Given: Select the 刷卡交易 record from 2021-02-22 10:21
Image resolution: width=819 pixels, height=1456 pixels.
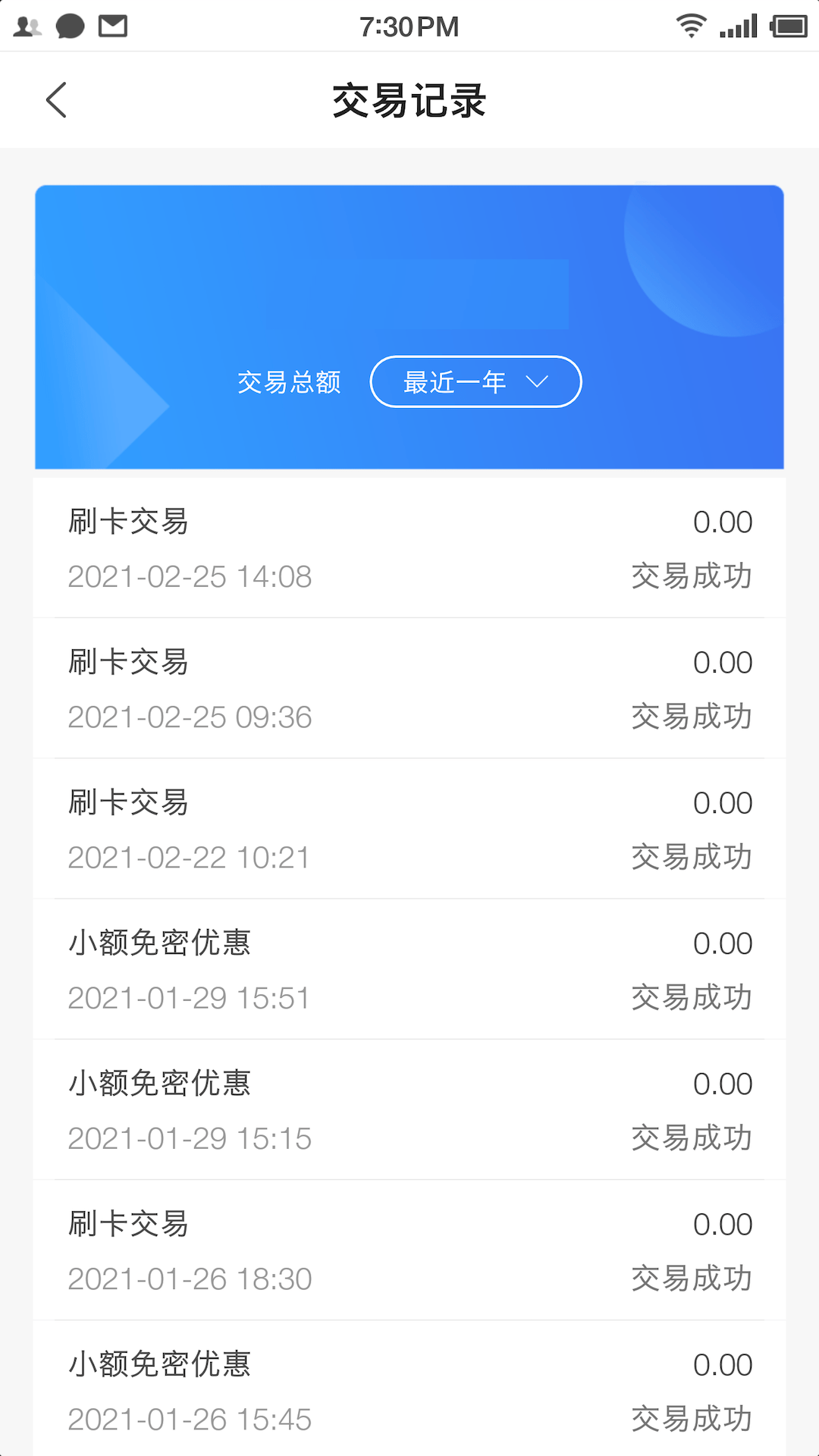Looking at the screenshot, I should (x=409, y=829).
